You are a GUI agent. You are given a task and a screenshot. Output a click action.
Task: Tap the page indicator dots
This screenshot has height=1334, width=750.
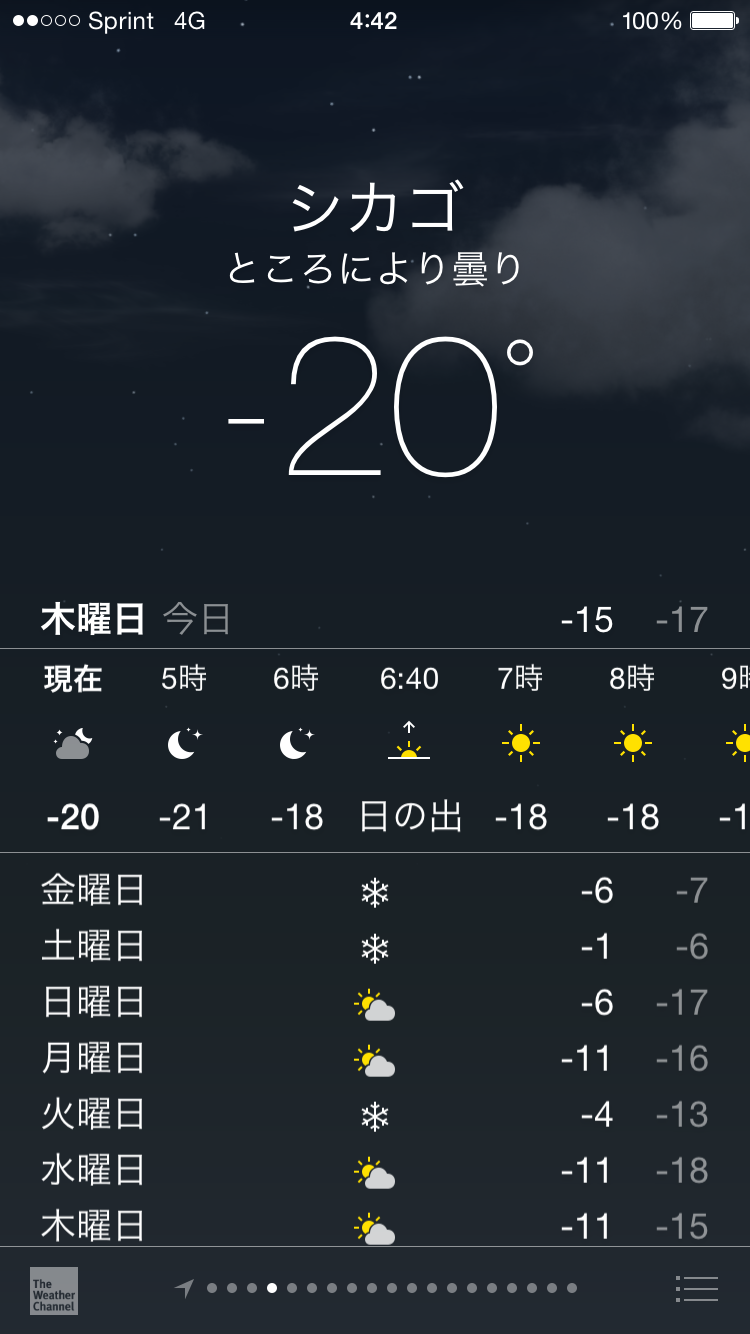coord(390,1288)
